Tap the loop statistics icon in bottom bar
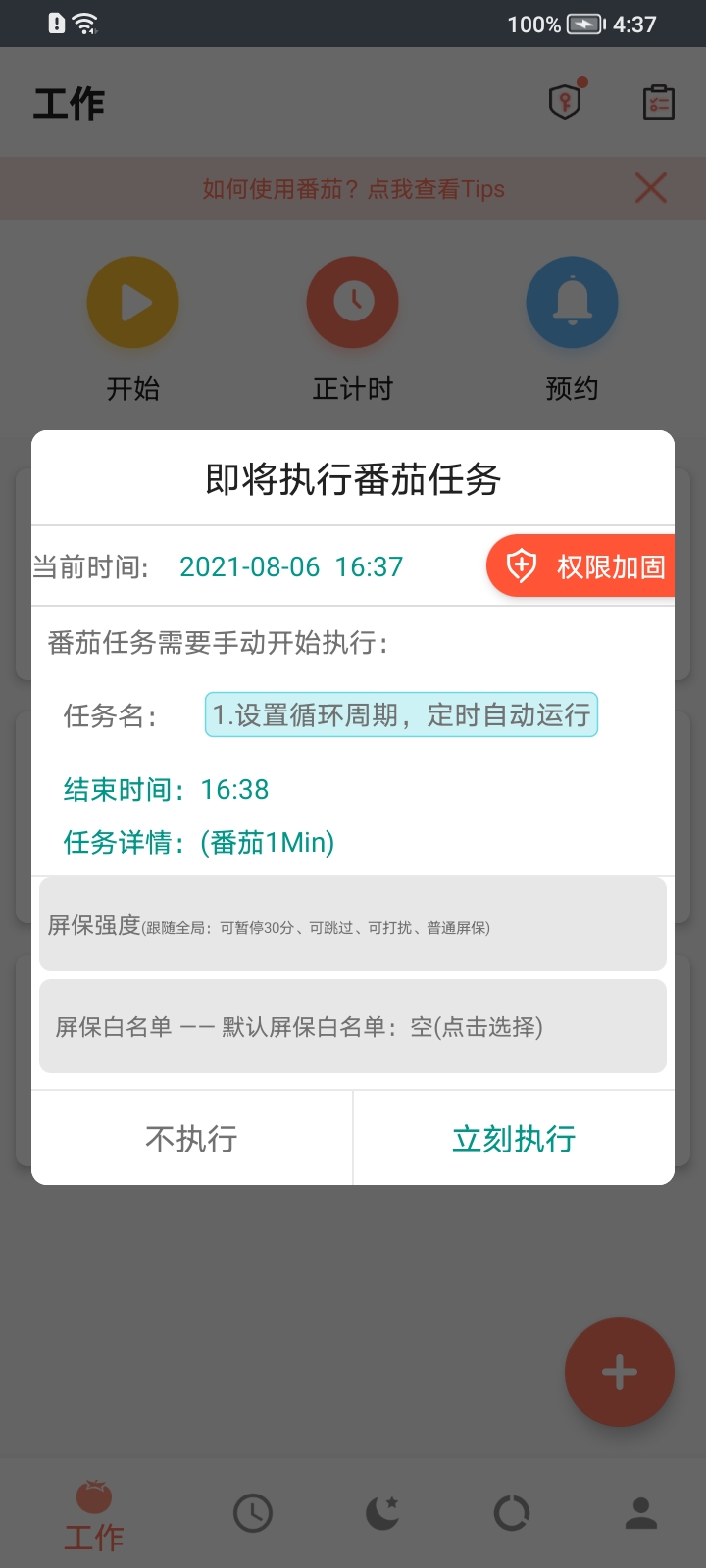The width and height of the screenshot is (706, 1568). click(x=511, y=1512)
